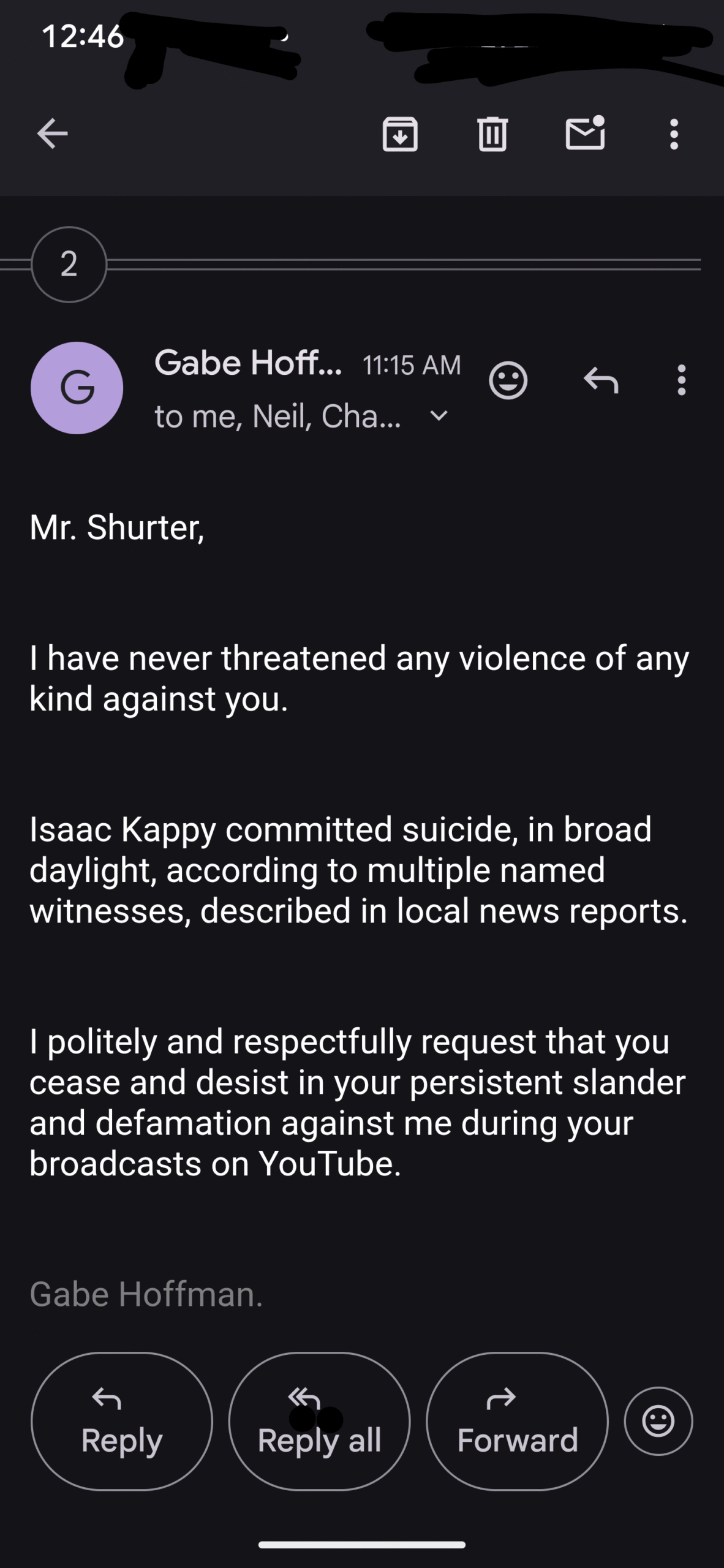Open the message's three-dot options
Viewport: 724px width, 1568px height.
pyautogui.click(x=681, y=380)
